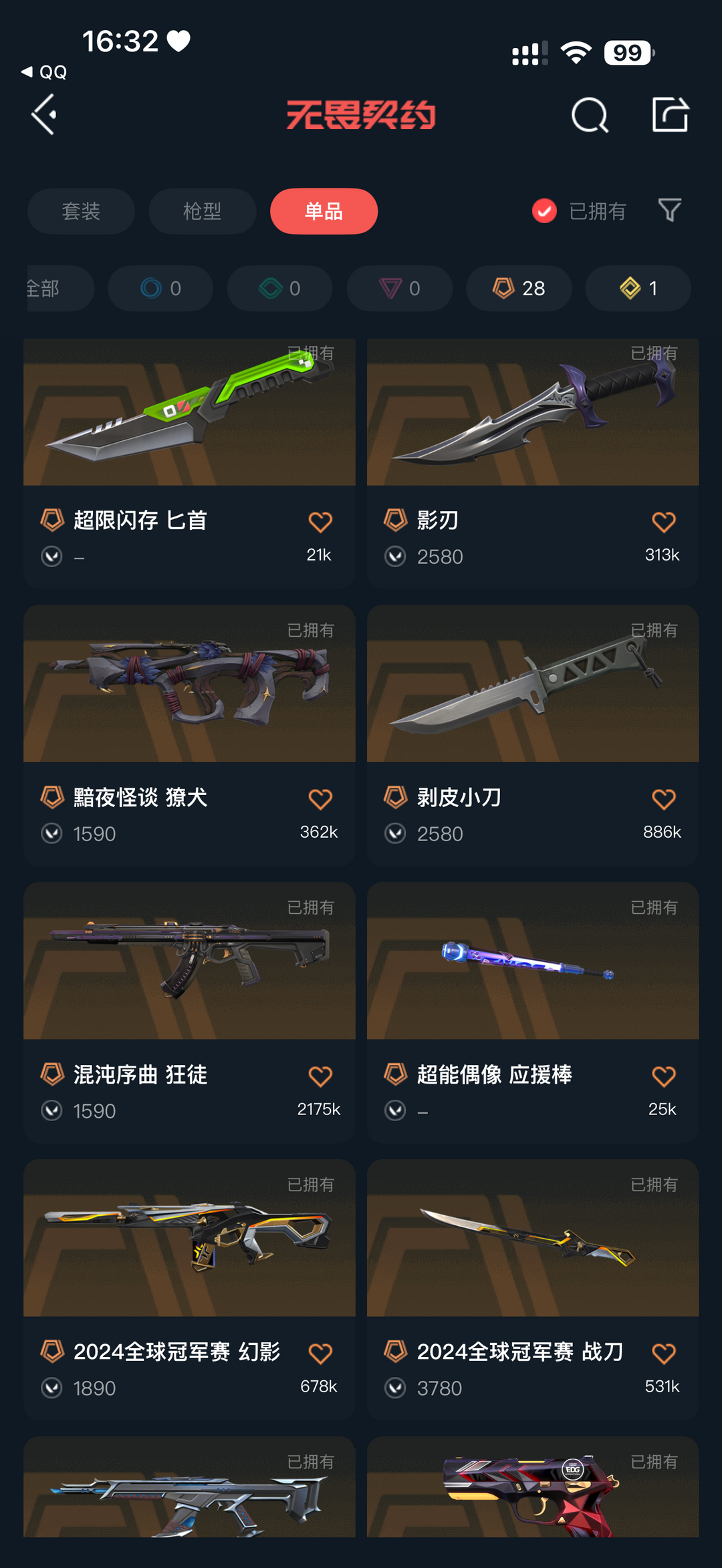Tap the share icon in the top bar
The height and width of the screenshot is (1568, 722).
click(672, 115)
